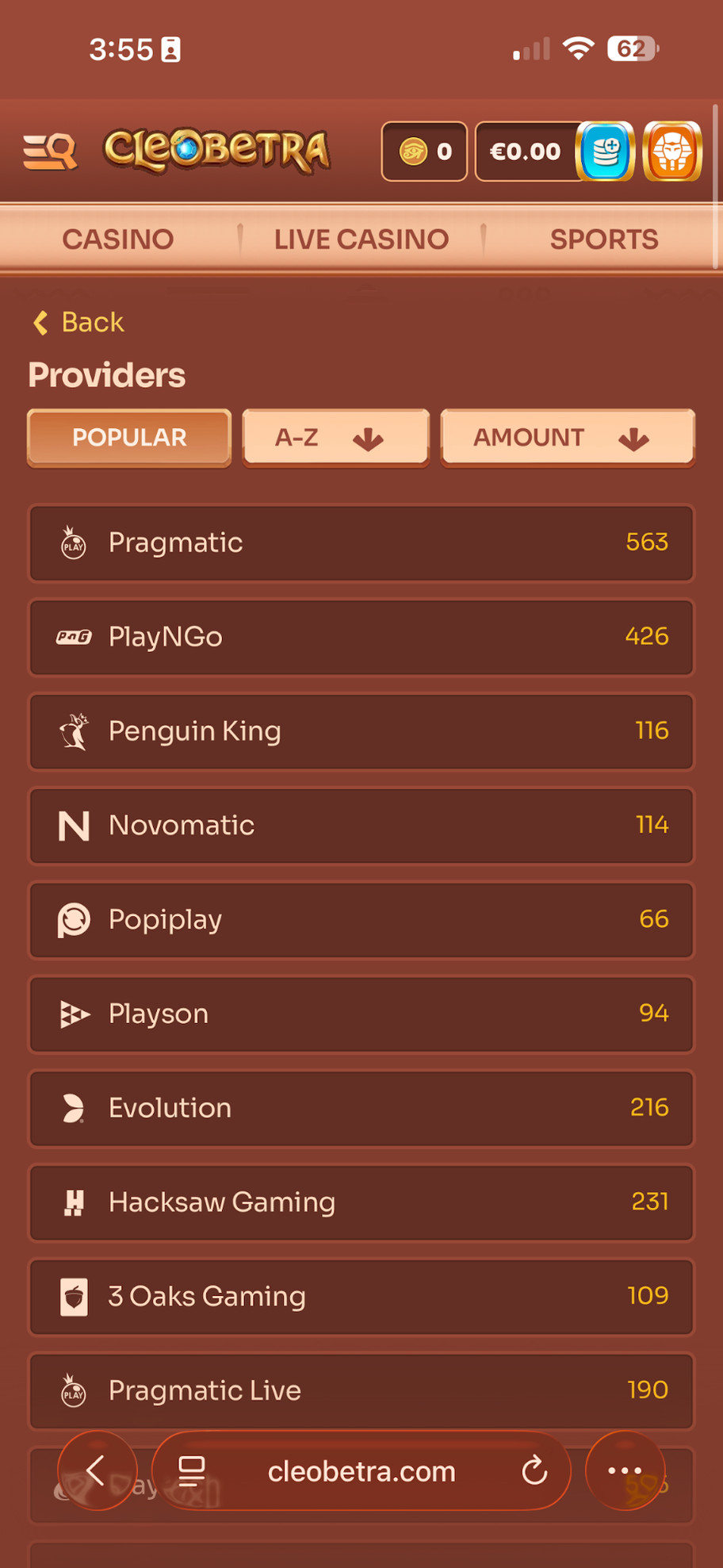
Task: Sort providers by Amount
Action: [567, 438]
